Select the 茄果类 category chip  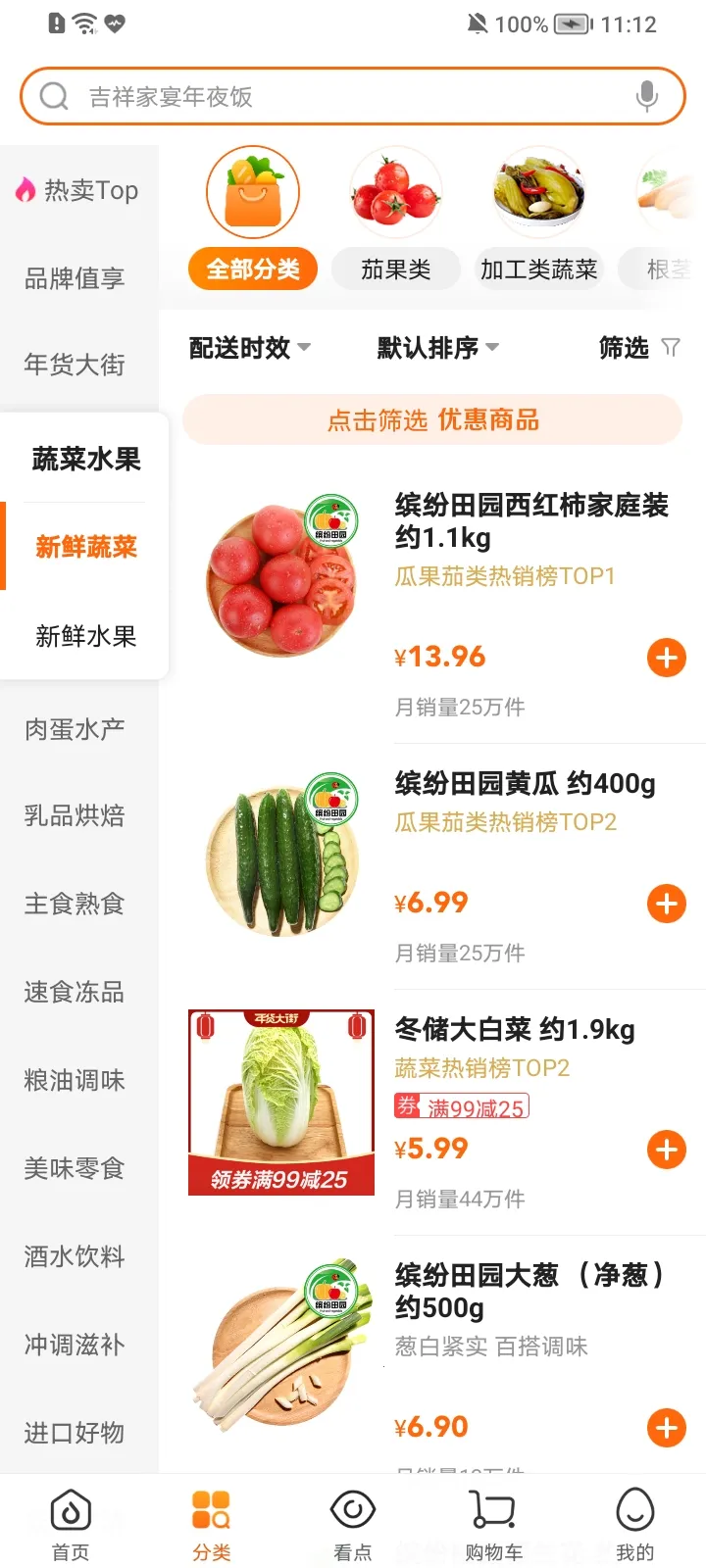pyautogui.click(x=396, y=269)
